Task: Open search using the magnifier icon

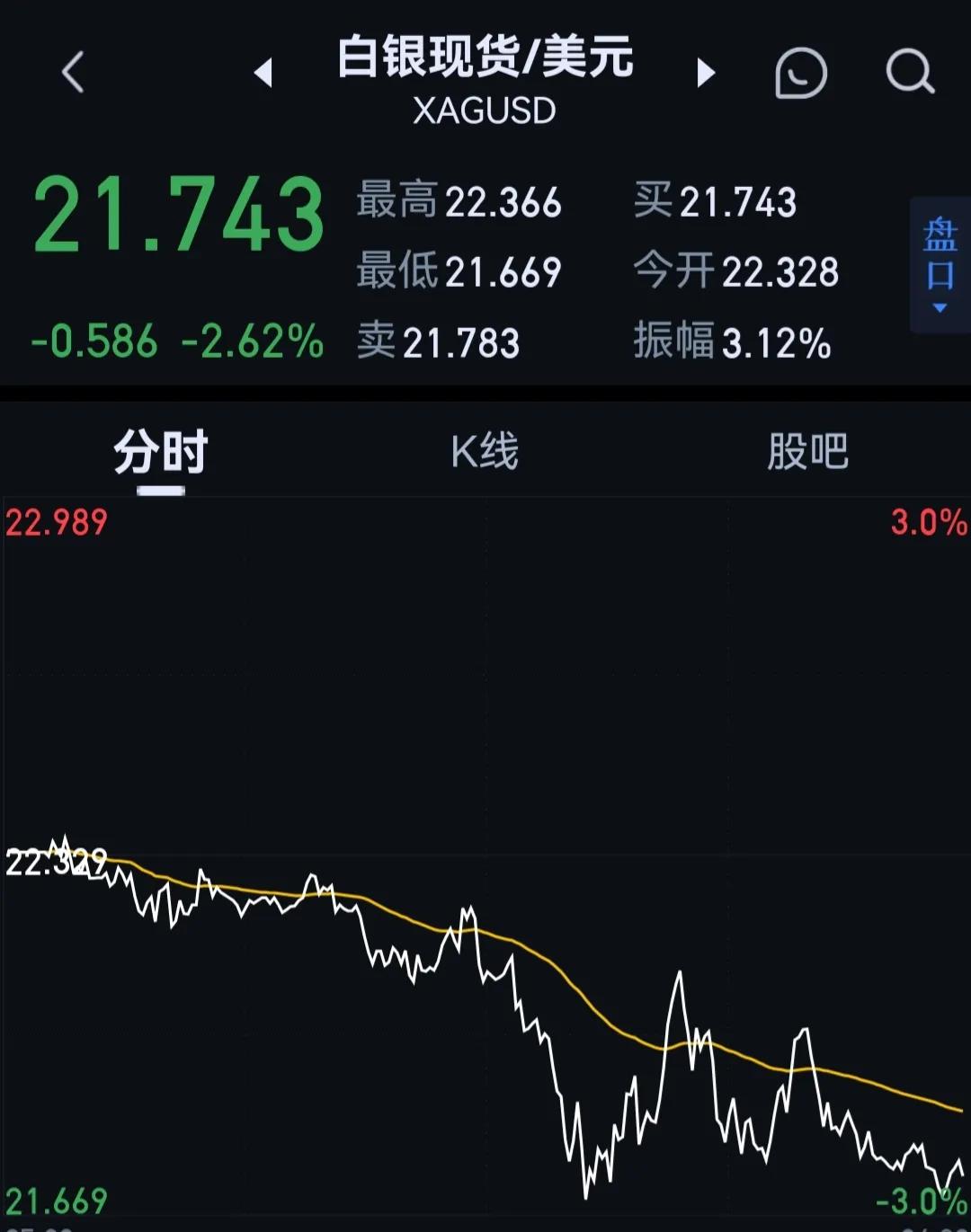Action: (910, 72)
